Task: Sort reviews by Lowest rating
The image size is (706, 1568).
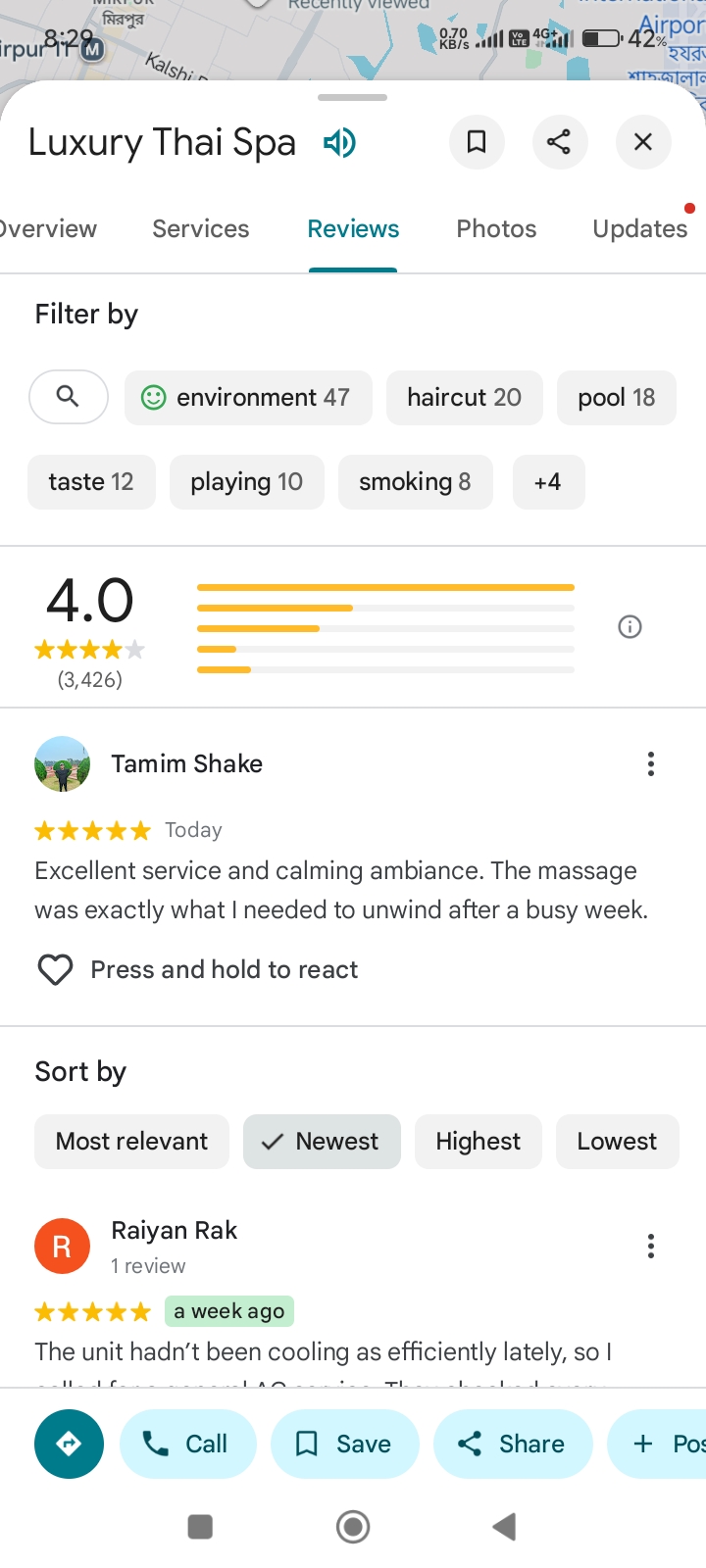Action: point(617,1142)
